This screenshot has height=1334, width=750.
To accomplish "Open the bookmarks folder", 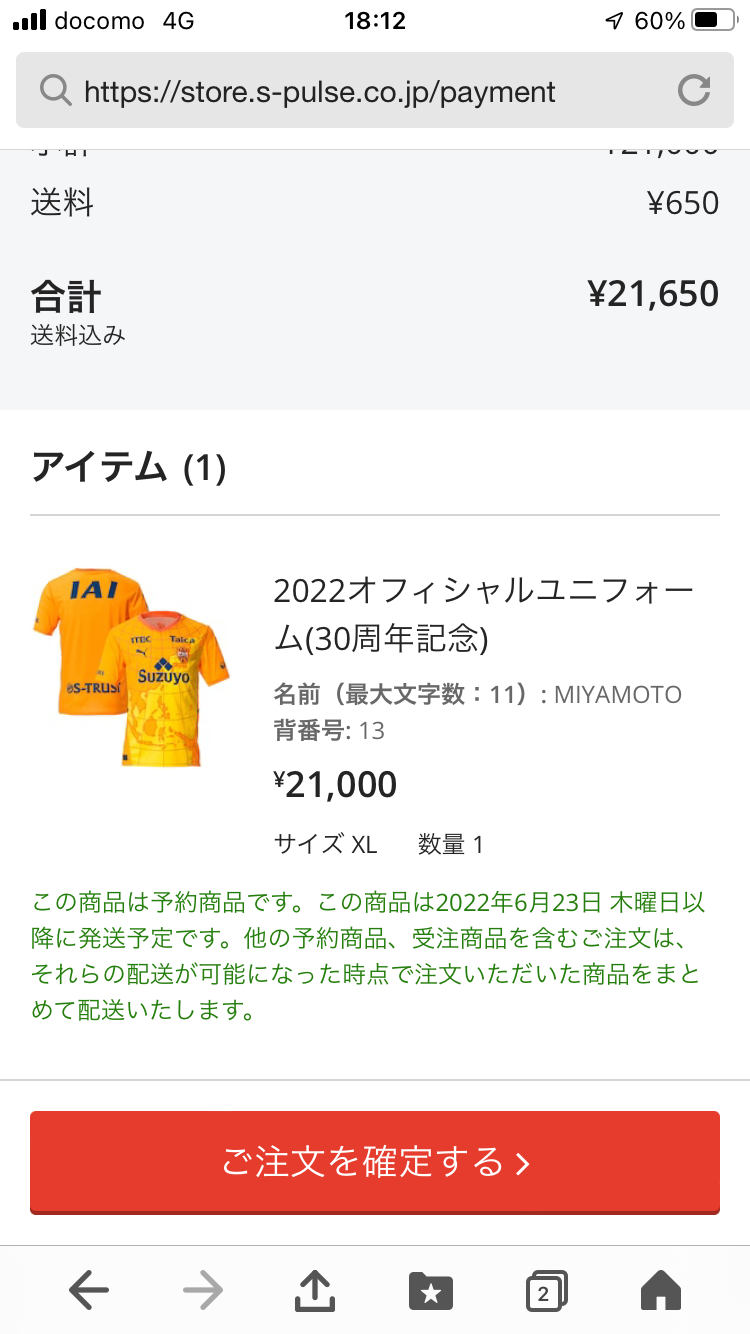I will (431, 1291).
